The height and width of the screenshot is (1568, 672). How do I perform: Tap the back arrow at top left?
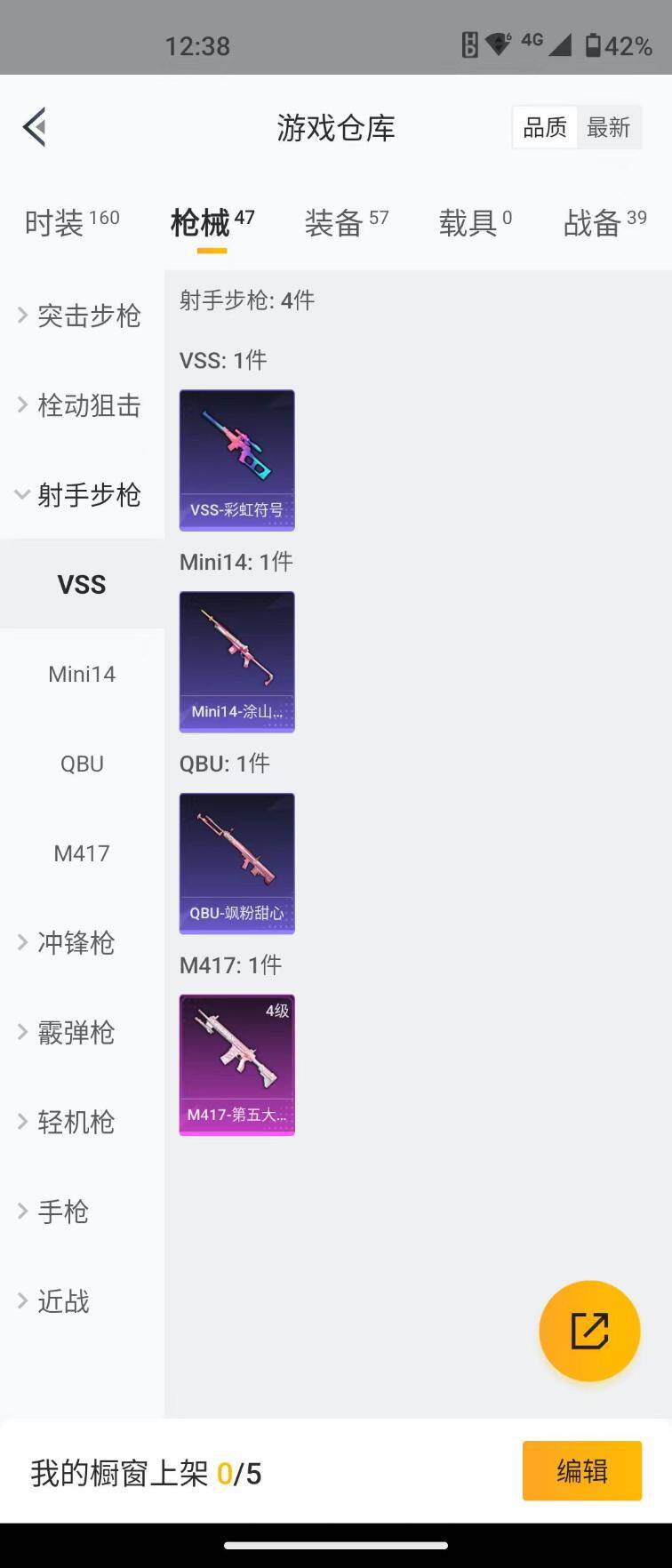[36, 127]
